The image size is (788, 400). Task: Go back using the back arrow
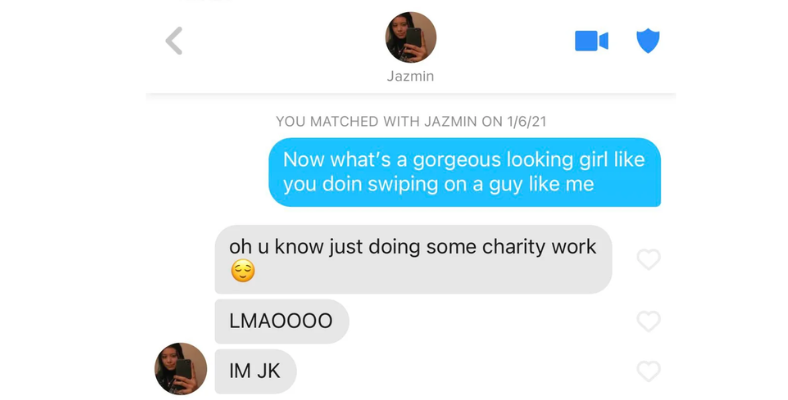coord(174,41)
